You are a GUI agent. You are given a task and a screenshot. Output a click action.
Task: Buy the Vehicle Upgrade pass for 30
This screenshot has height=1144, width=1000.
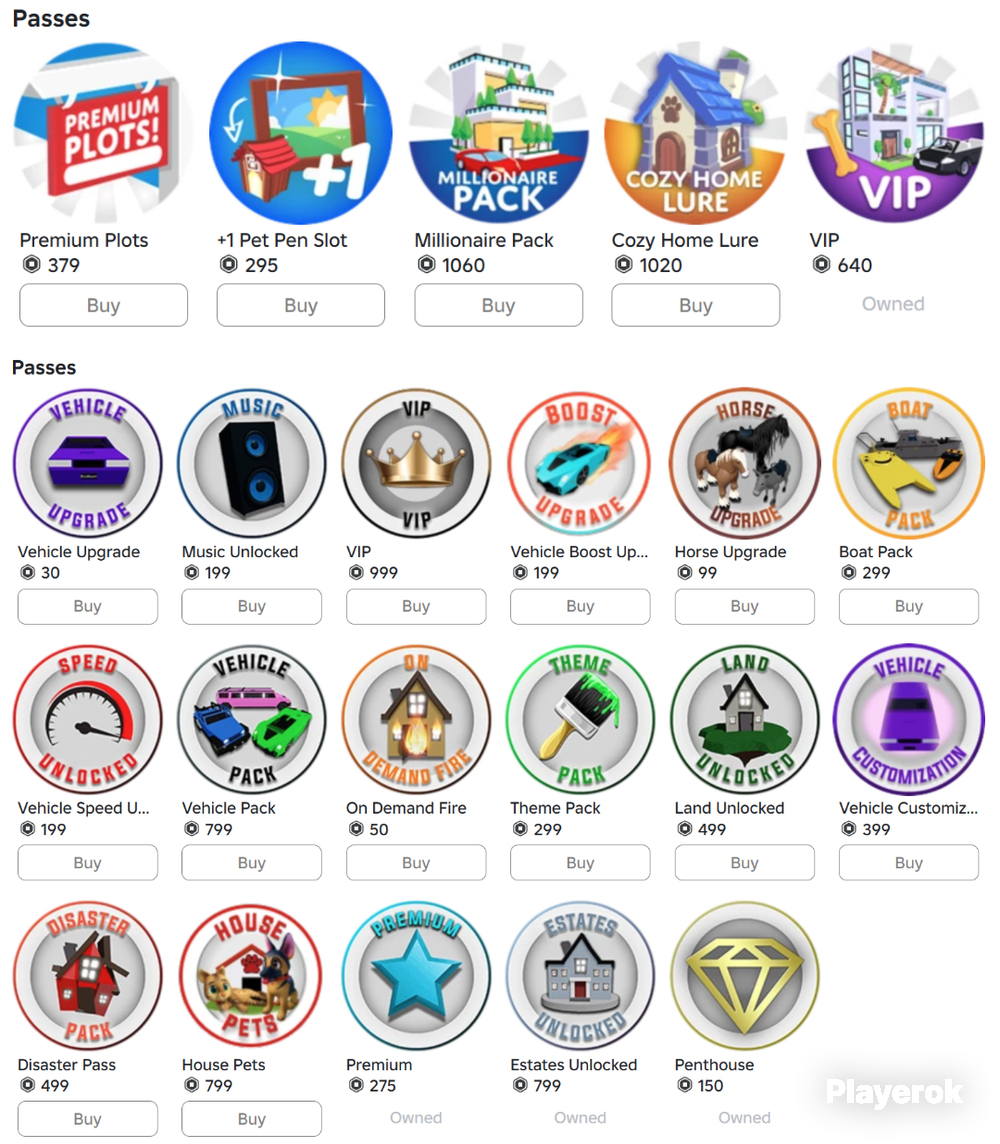88,606
